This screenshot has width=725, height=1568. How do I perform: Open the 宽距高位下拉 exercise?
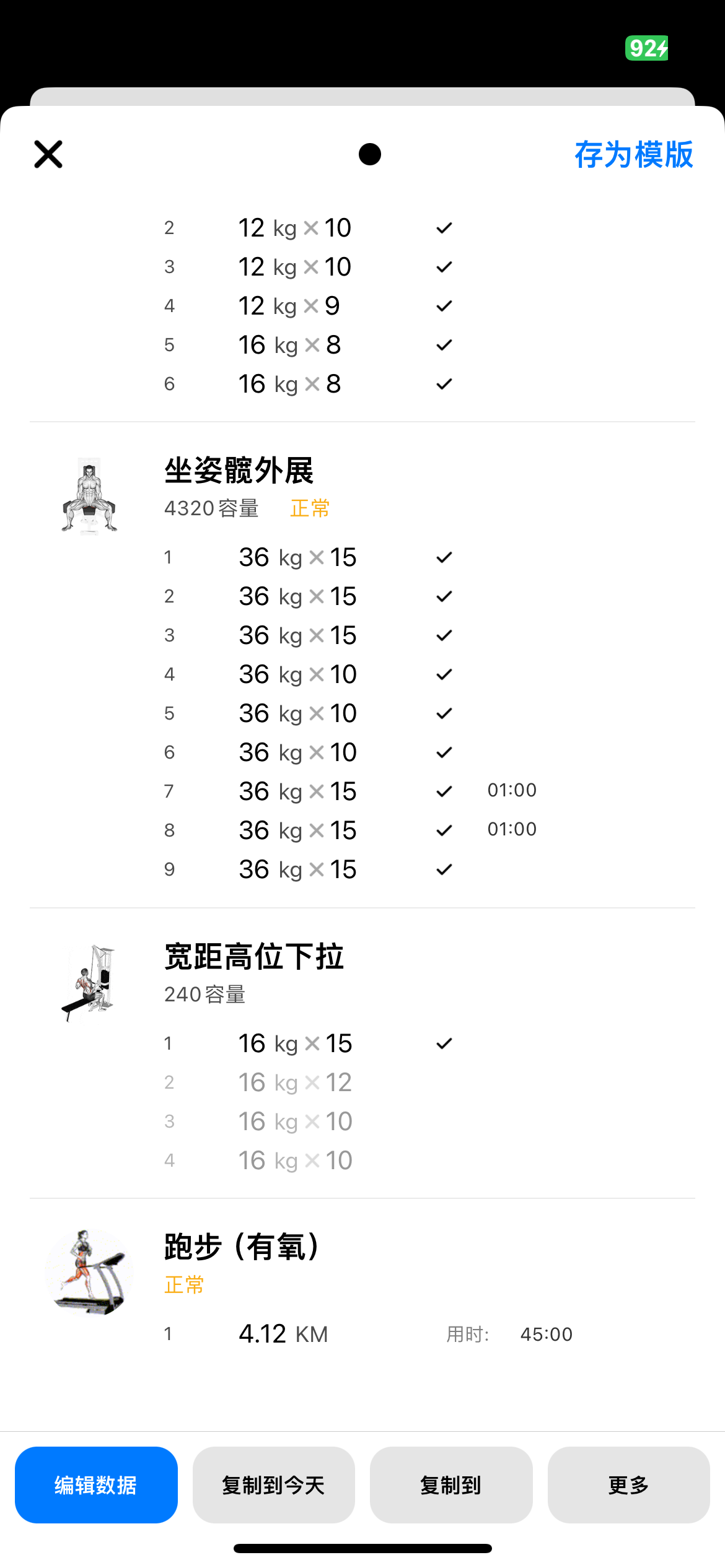click(254, 957)
